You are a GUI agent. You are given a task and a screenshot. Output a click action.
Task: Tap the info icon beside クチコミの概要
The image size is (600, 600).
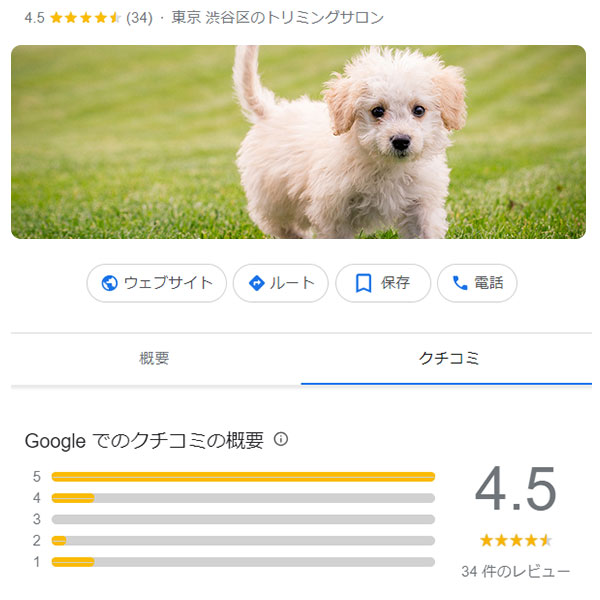click(x=281, y=439)
